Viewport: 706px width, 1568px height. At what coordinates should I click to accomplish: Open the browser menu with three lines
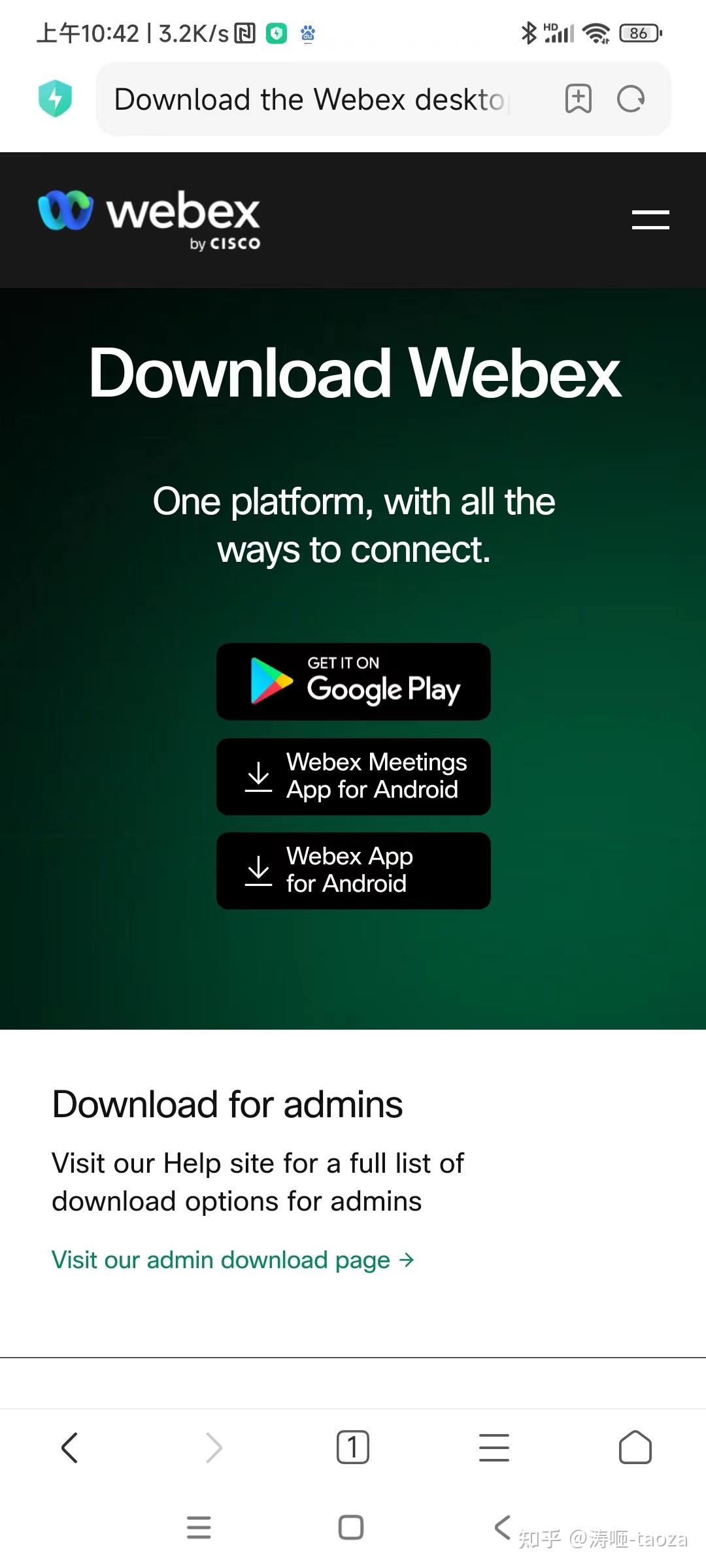[x=494, y=1447]
